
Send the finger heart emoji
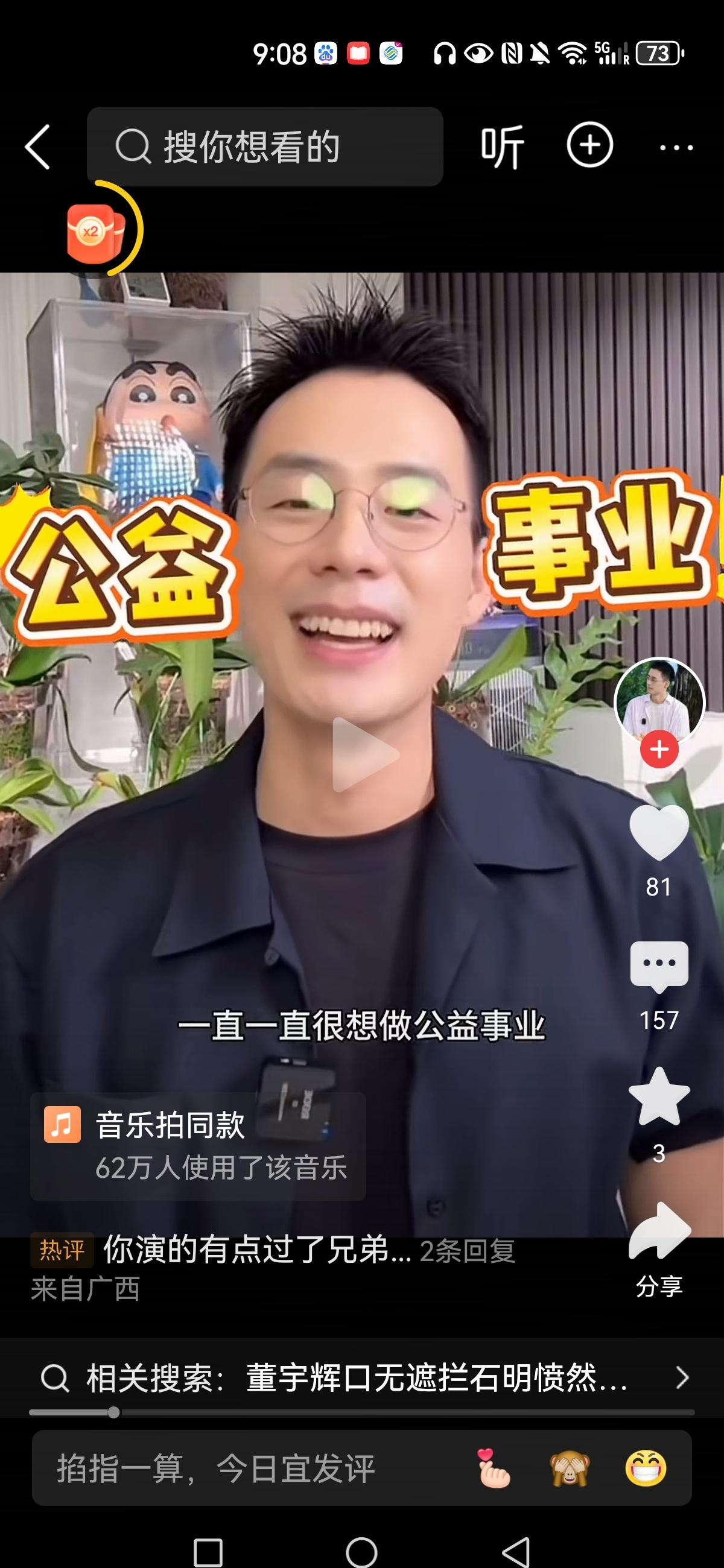click(x=493, y=1468)
